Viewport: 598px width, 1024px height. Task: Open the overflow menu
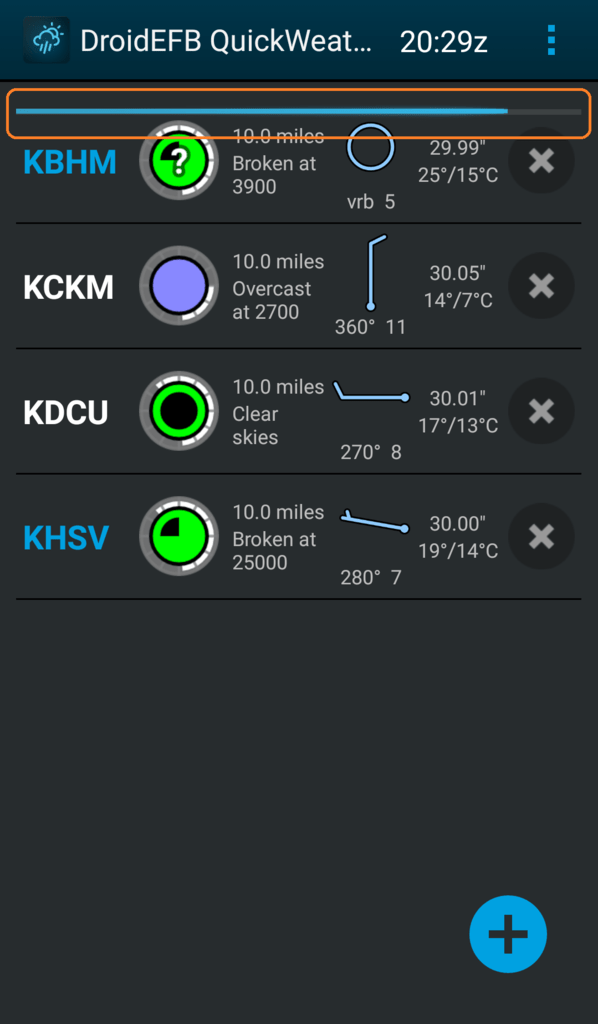[552, 40]
